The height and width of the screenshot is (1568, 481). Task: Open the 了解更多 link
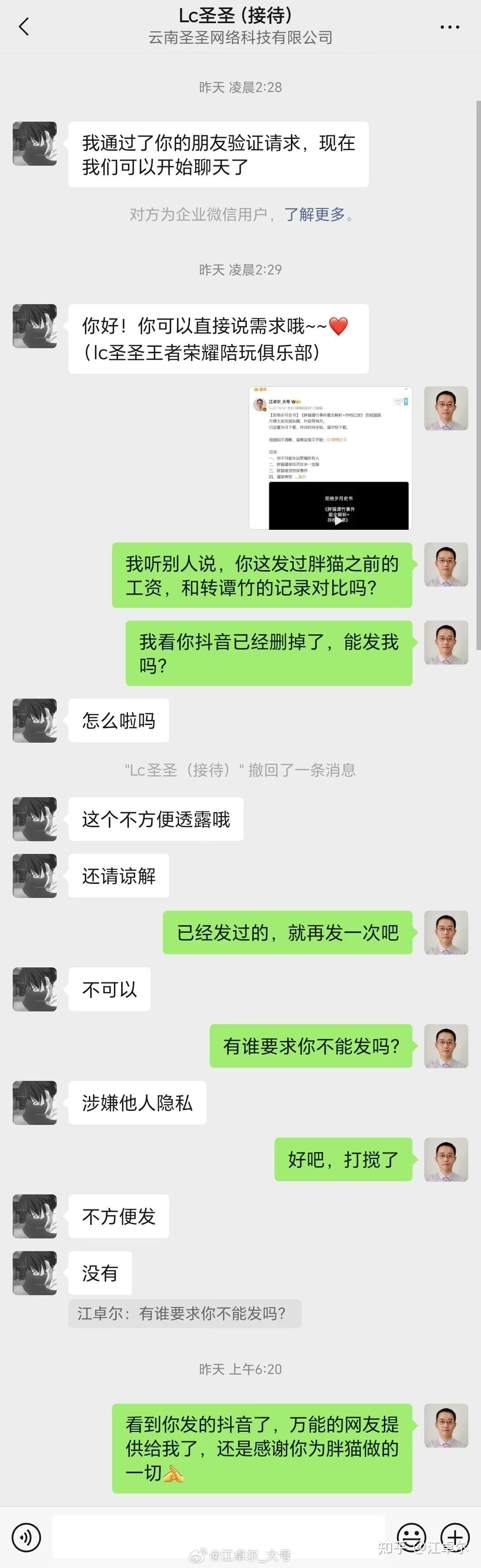pos(314,214)
